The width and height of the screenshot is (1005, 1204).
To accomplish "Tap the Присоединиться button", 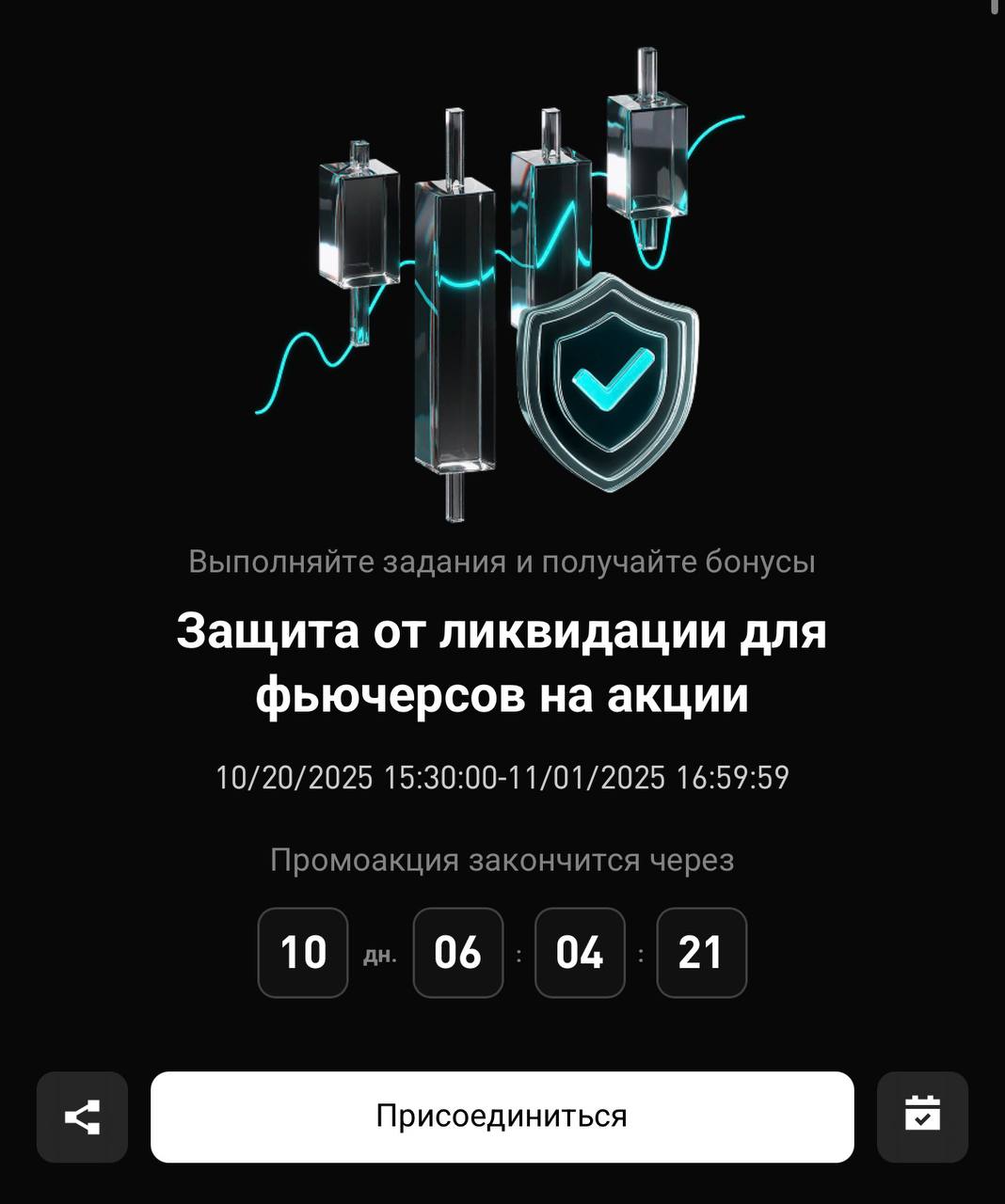I will click(502, 1117).
